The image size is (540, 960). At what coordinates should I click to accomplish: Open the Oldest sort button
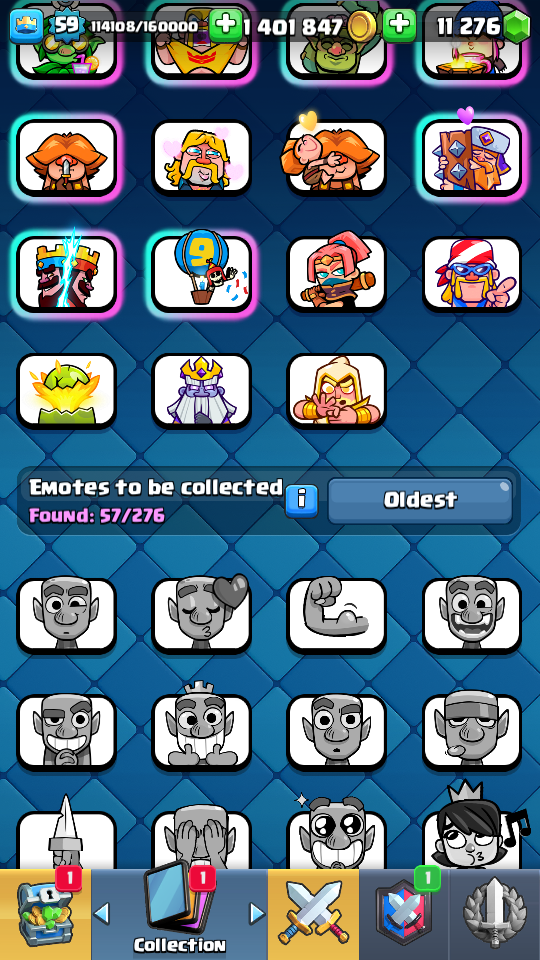click(x=420, y=500)
